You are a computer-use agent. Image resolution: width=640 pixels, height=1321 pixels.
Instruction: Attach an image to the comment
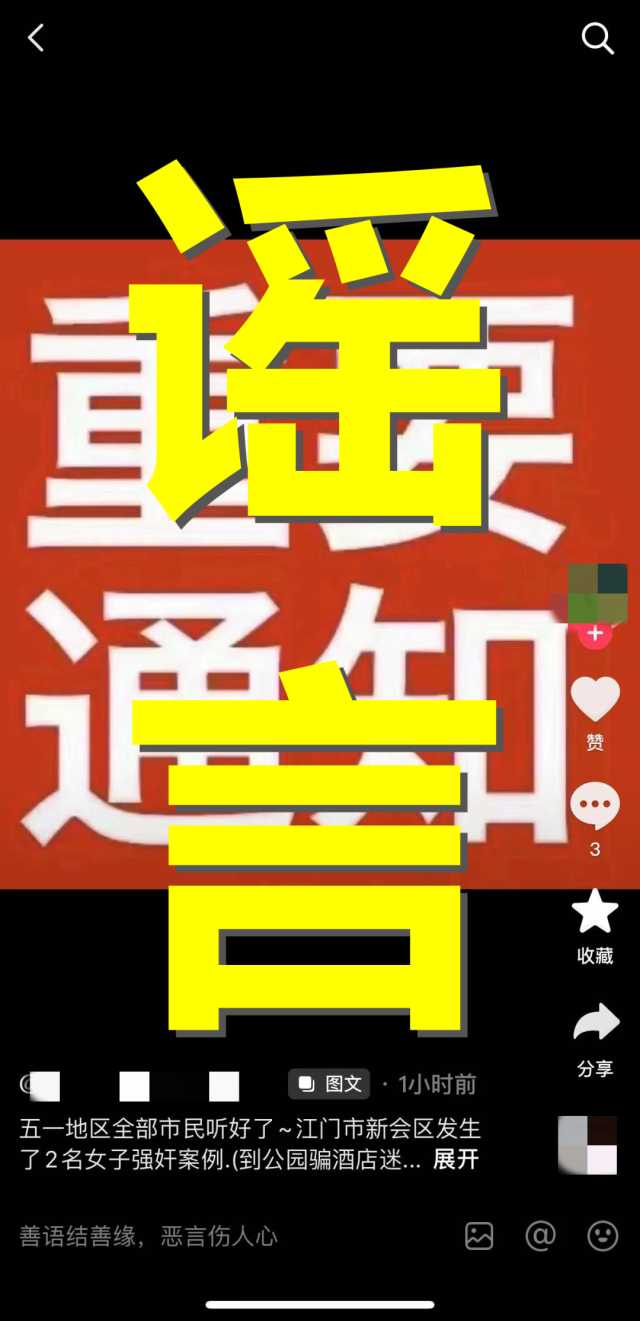(x=479, y=1237)
